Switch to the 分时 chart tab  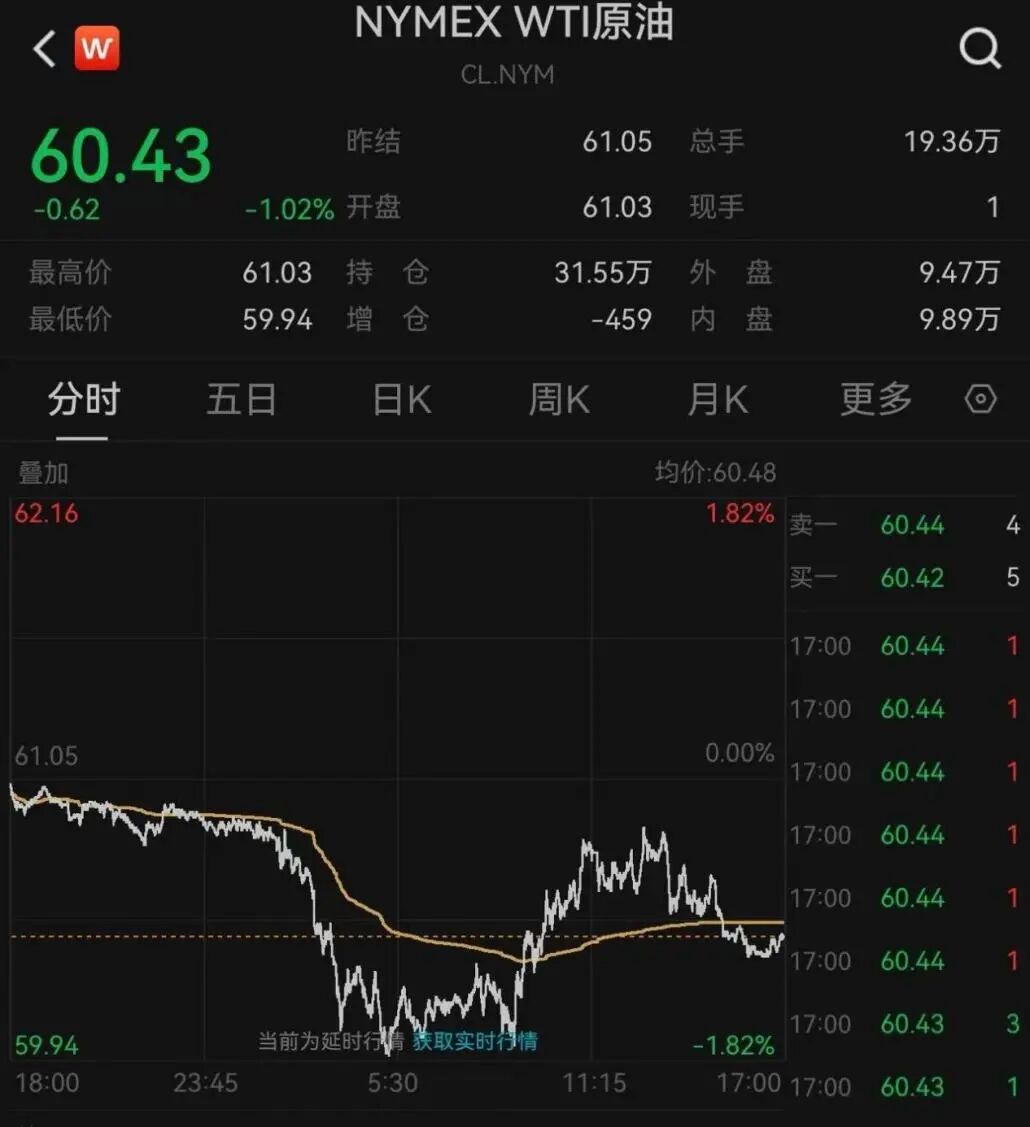[83, 400]
